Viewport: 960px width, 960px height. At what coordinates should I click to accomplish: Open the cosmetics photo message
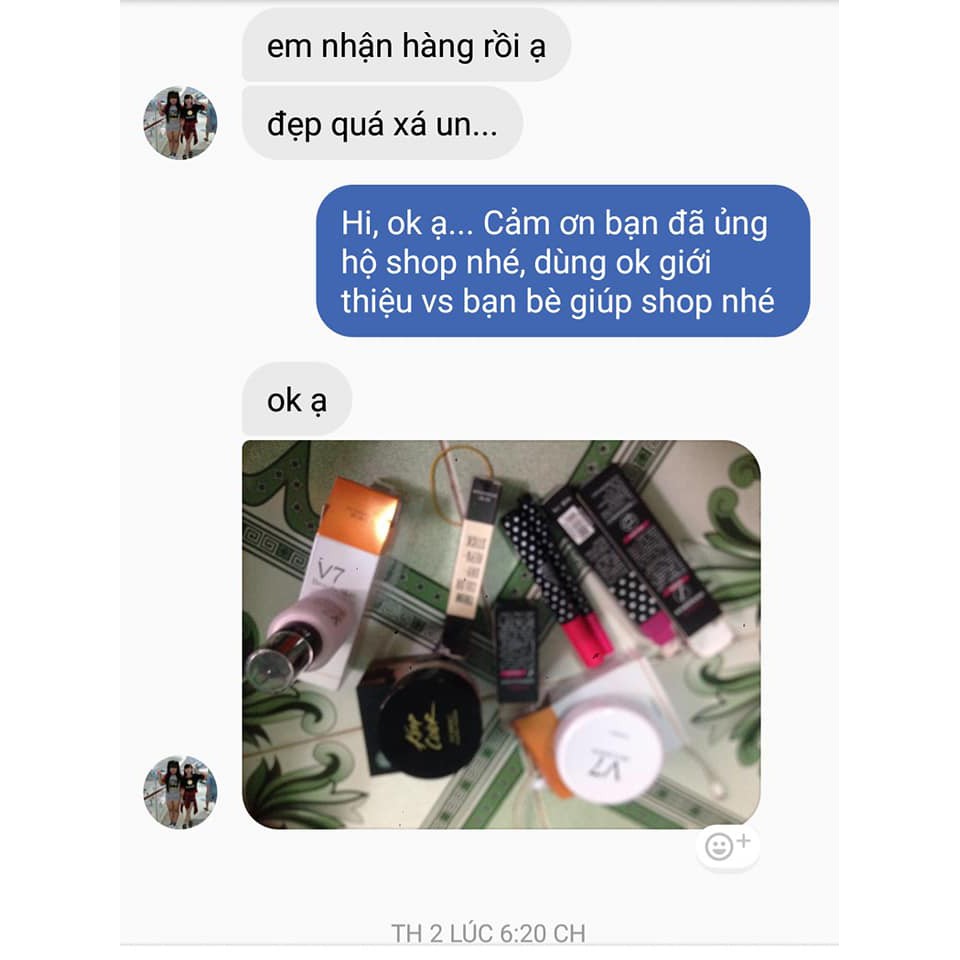point(500,634)
